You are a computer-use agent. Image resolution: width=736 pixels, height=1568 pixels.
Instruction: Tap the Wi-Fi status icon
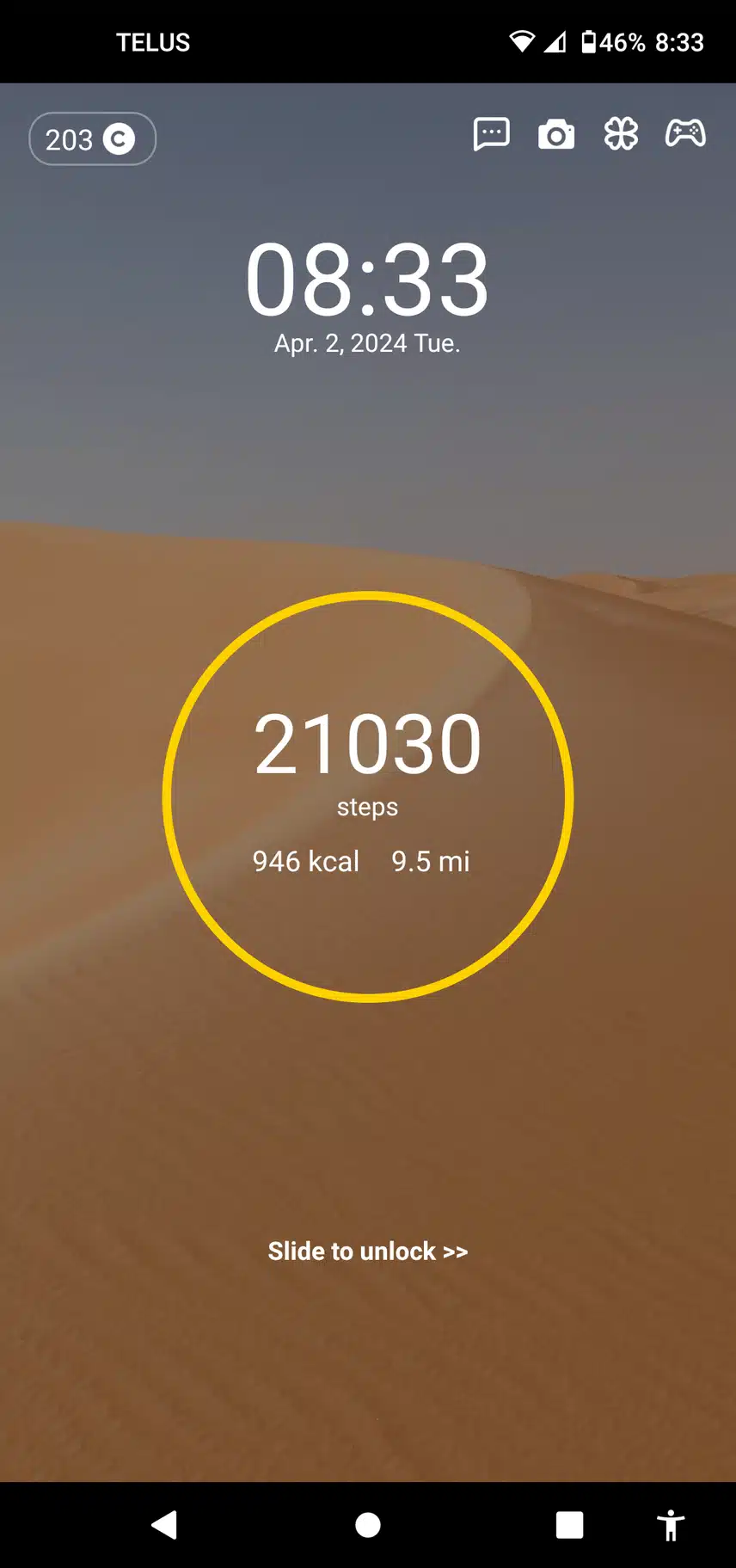pos(522,41)
